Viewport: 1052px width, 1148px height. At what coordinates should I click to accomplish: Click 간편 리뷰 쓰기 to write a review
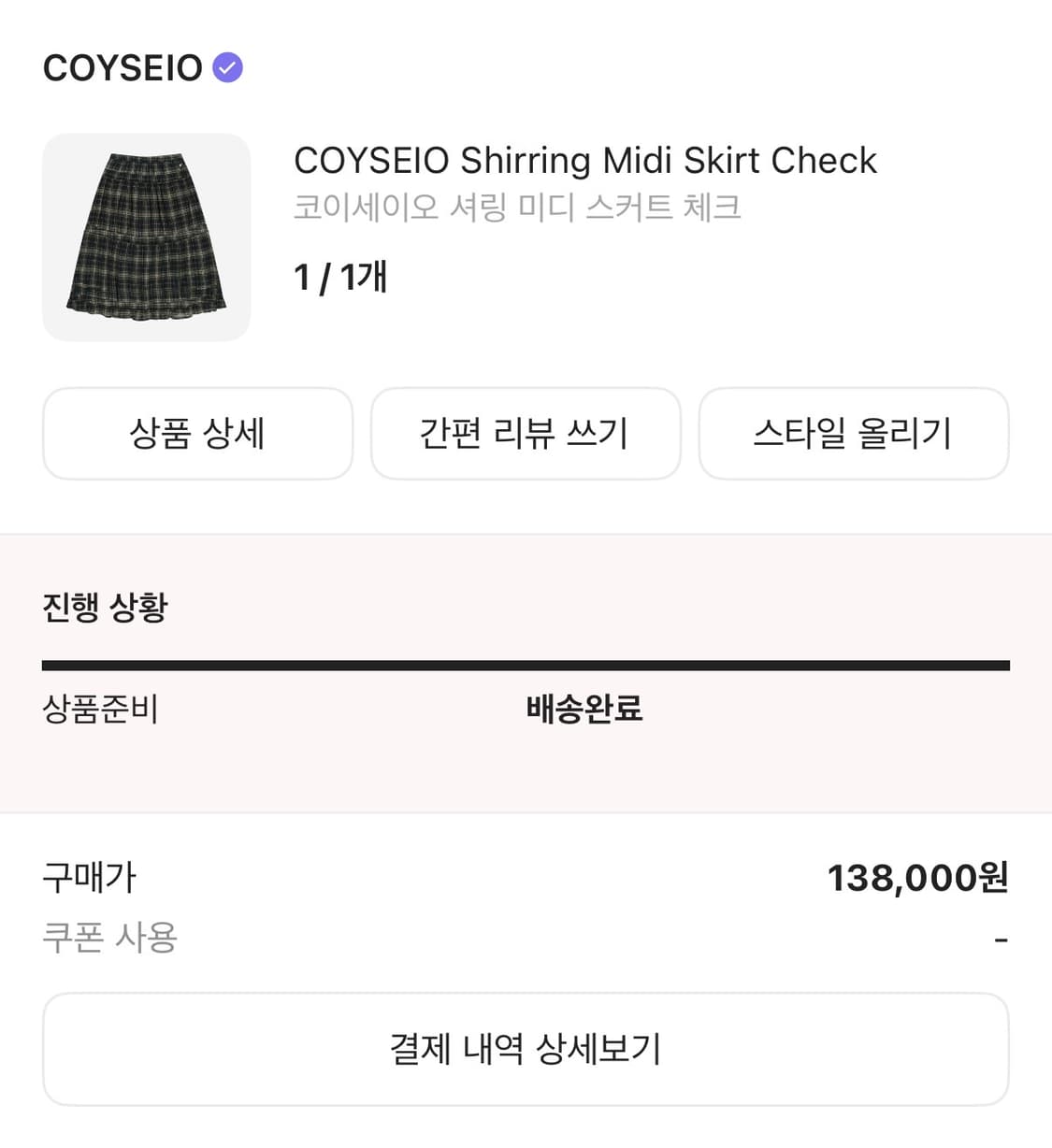(x=526, y=433)
